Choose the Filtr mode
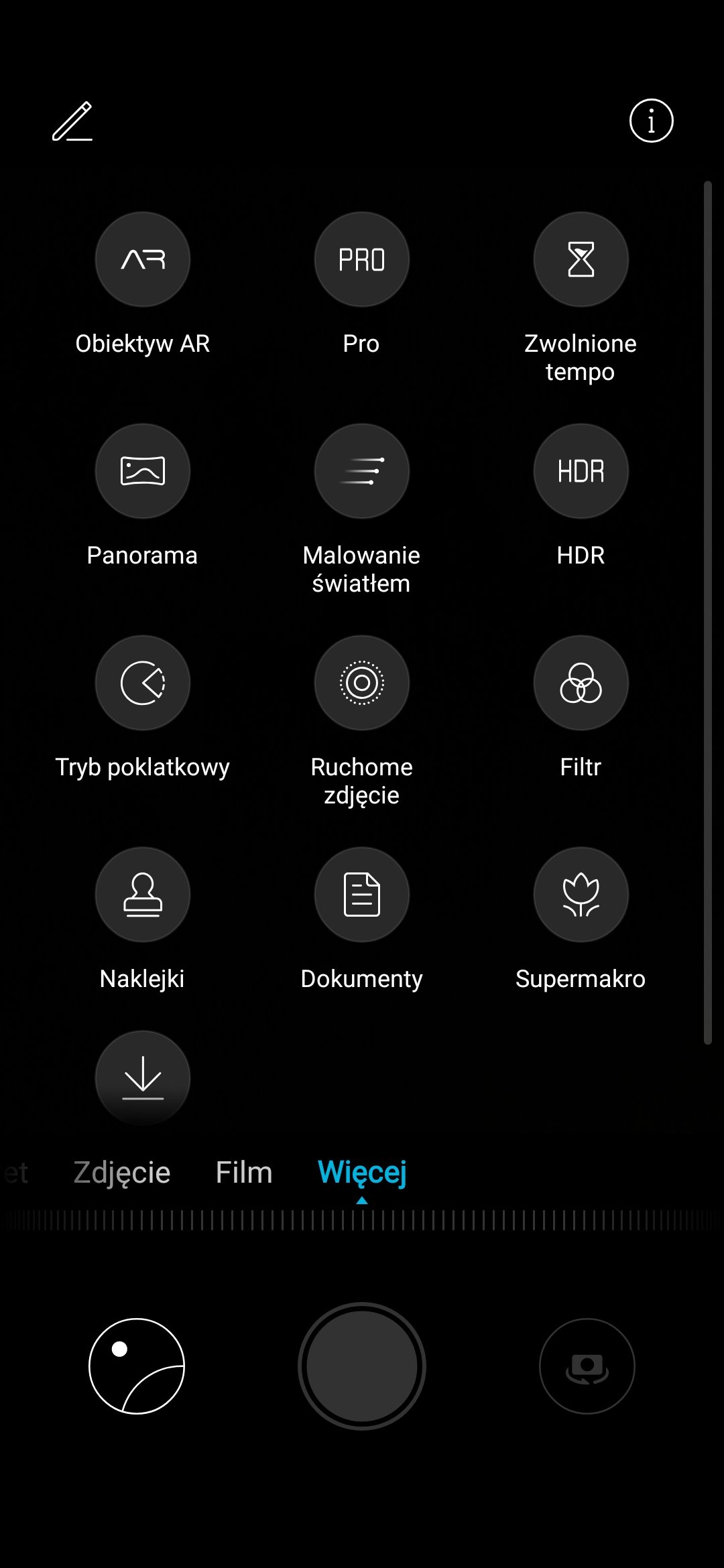Image resolution: width=724 pixels, height=1568 pixels. click(x=581, y=683)
